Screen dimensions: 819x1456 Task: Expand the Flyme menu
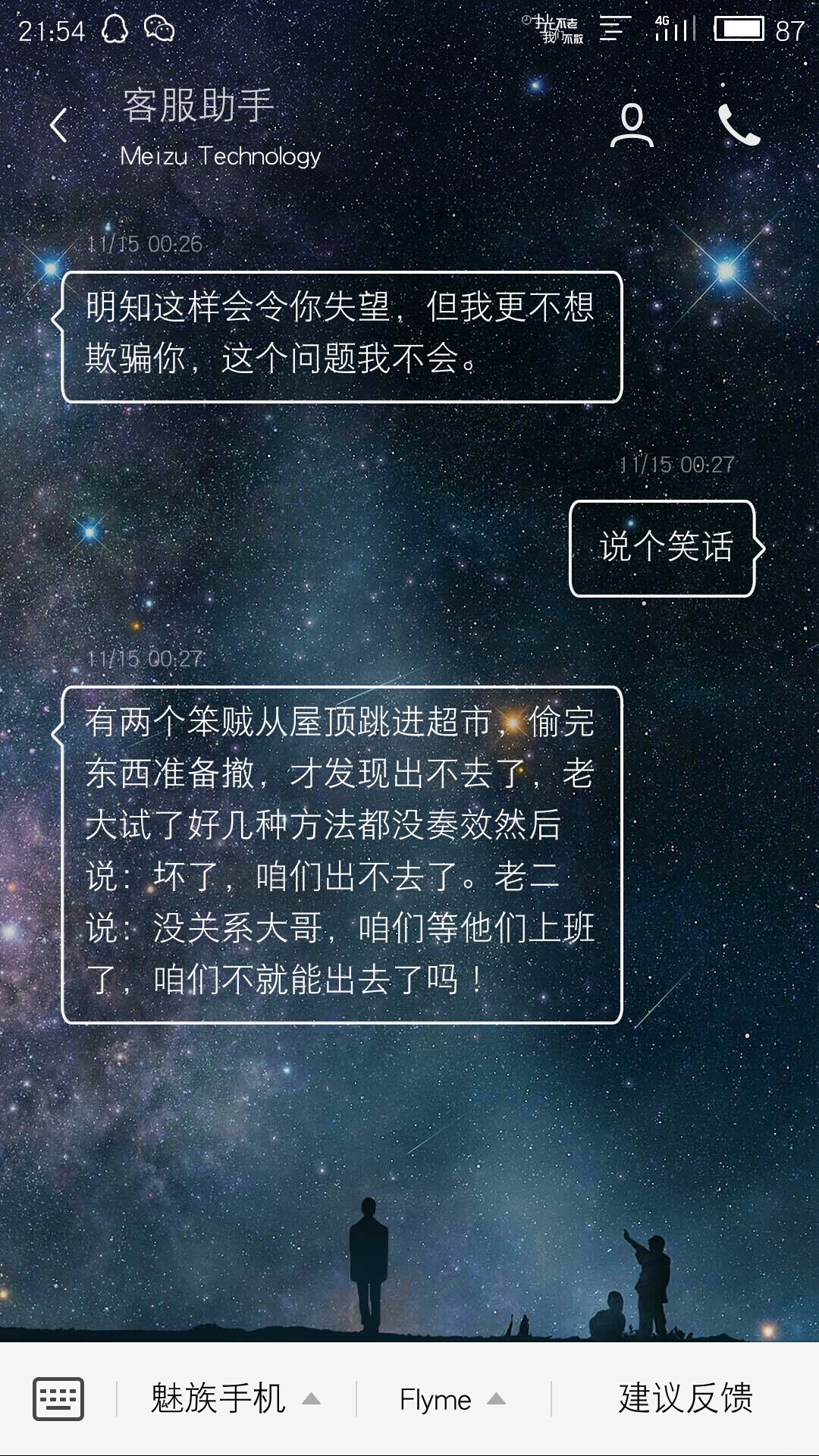pyautogui.click(x=453, y=1399)
